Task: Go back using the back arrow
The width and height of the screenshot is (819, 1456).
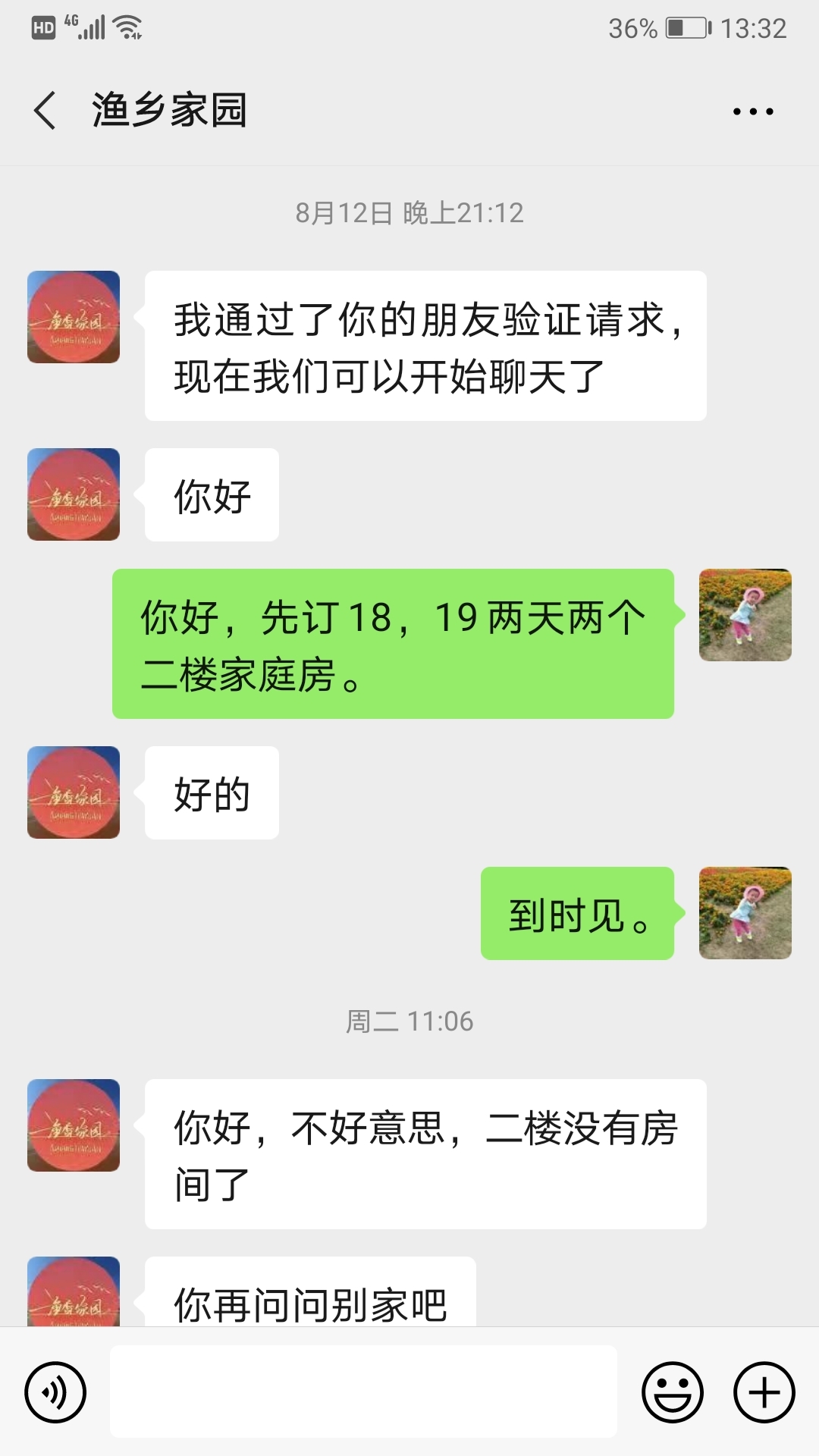Action: (43, 110)
